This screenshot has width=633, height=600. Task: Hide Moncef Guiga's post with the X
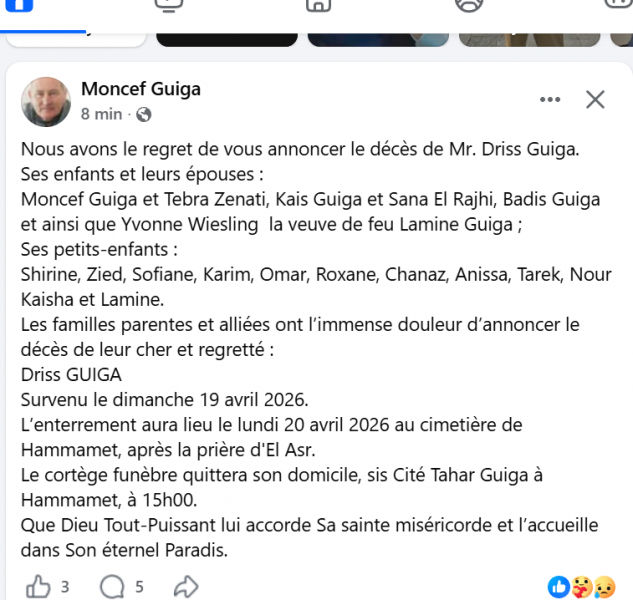coord(595,99)
